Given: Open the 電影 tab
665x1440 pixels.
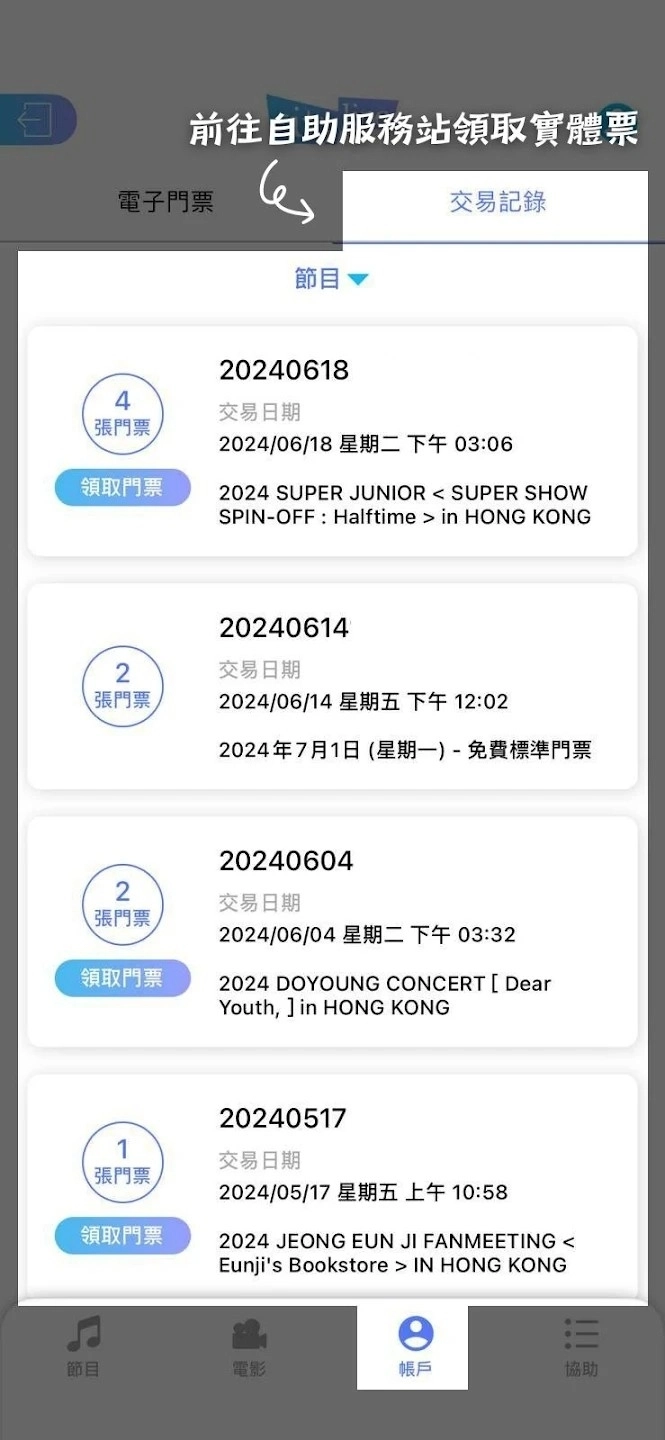Looking at the screenshot, I should (x=249, y=1346).
